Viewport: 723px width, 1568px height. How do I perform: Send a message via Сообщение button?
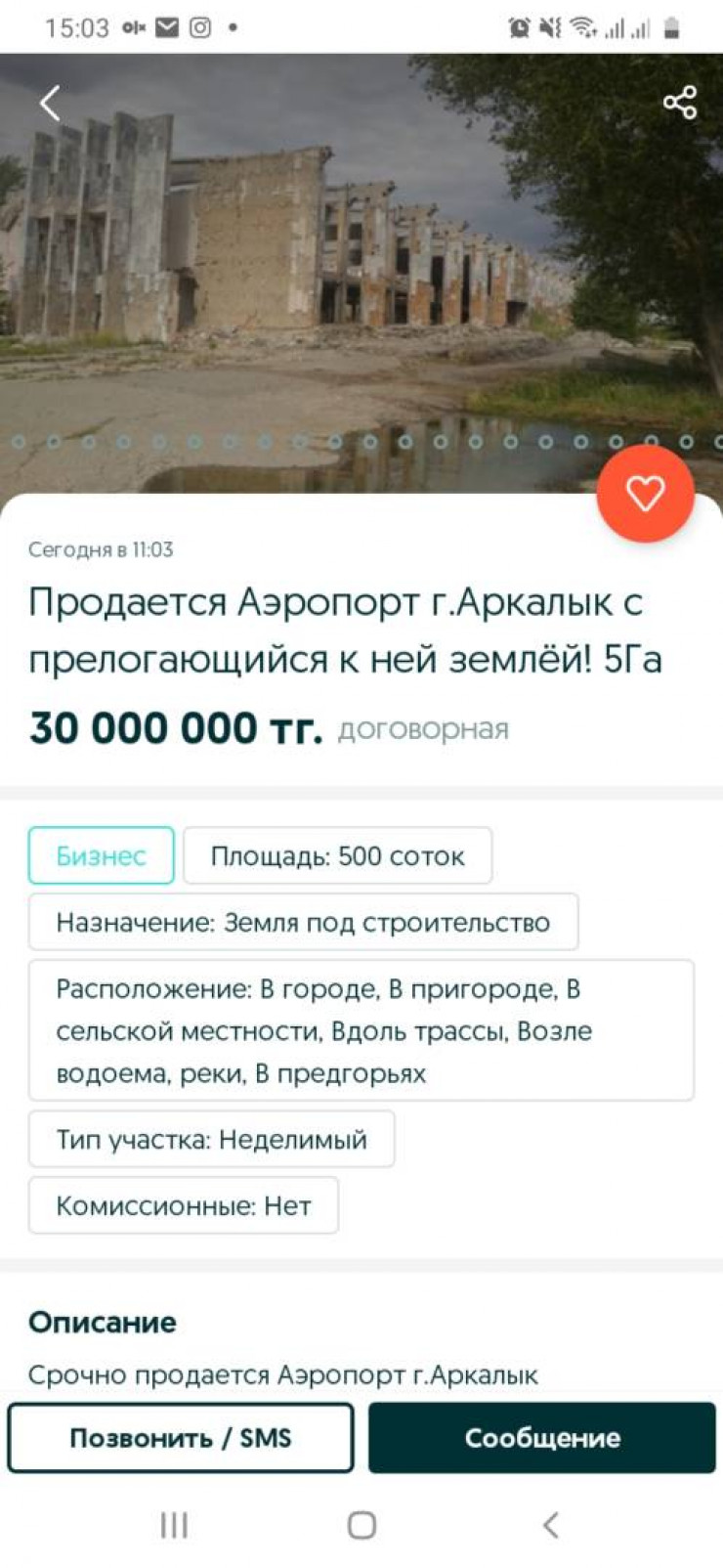542,1437
